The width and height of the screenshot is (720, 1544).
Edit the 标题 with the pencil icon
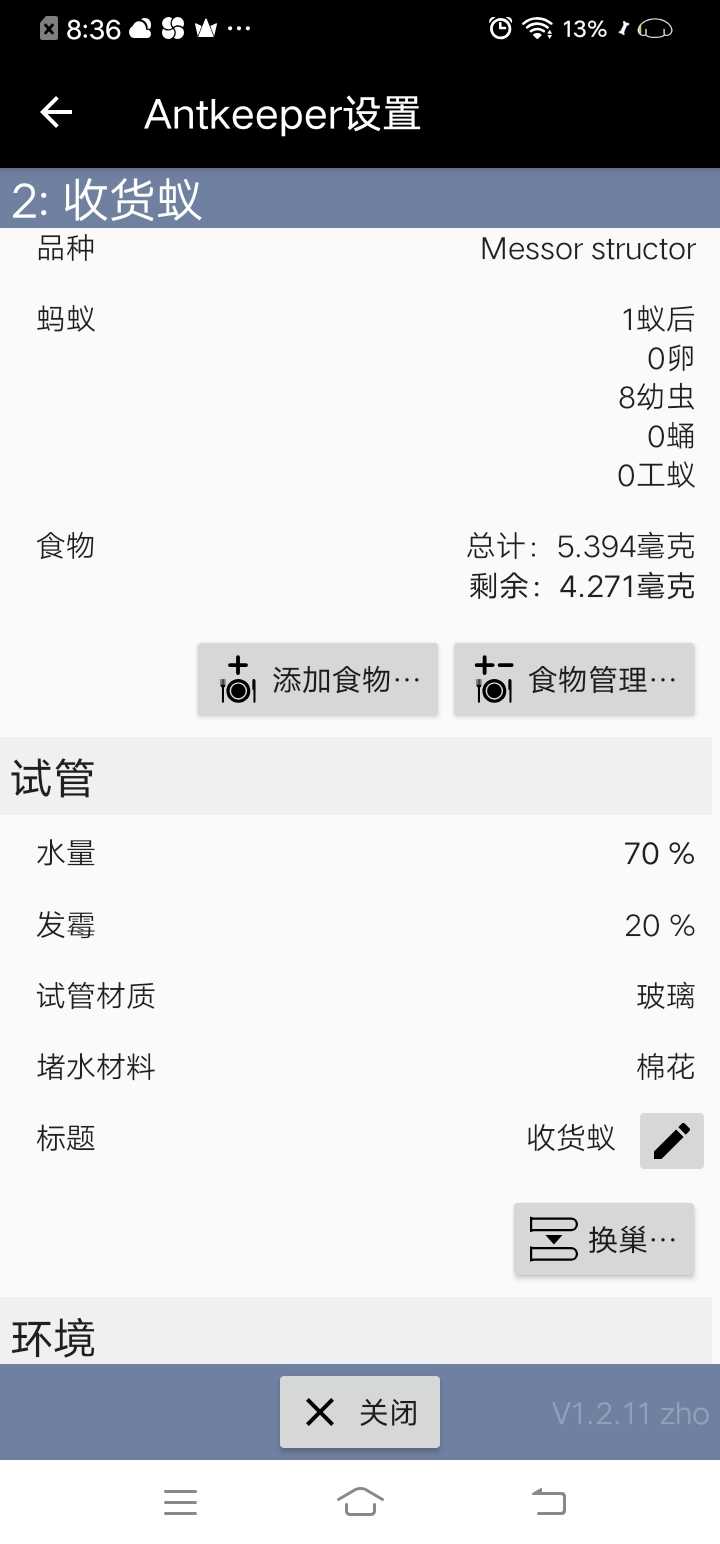(671, 1140)
